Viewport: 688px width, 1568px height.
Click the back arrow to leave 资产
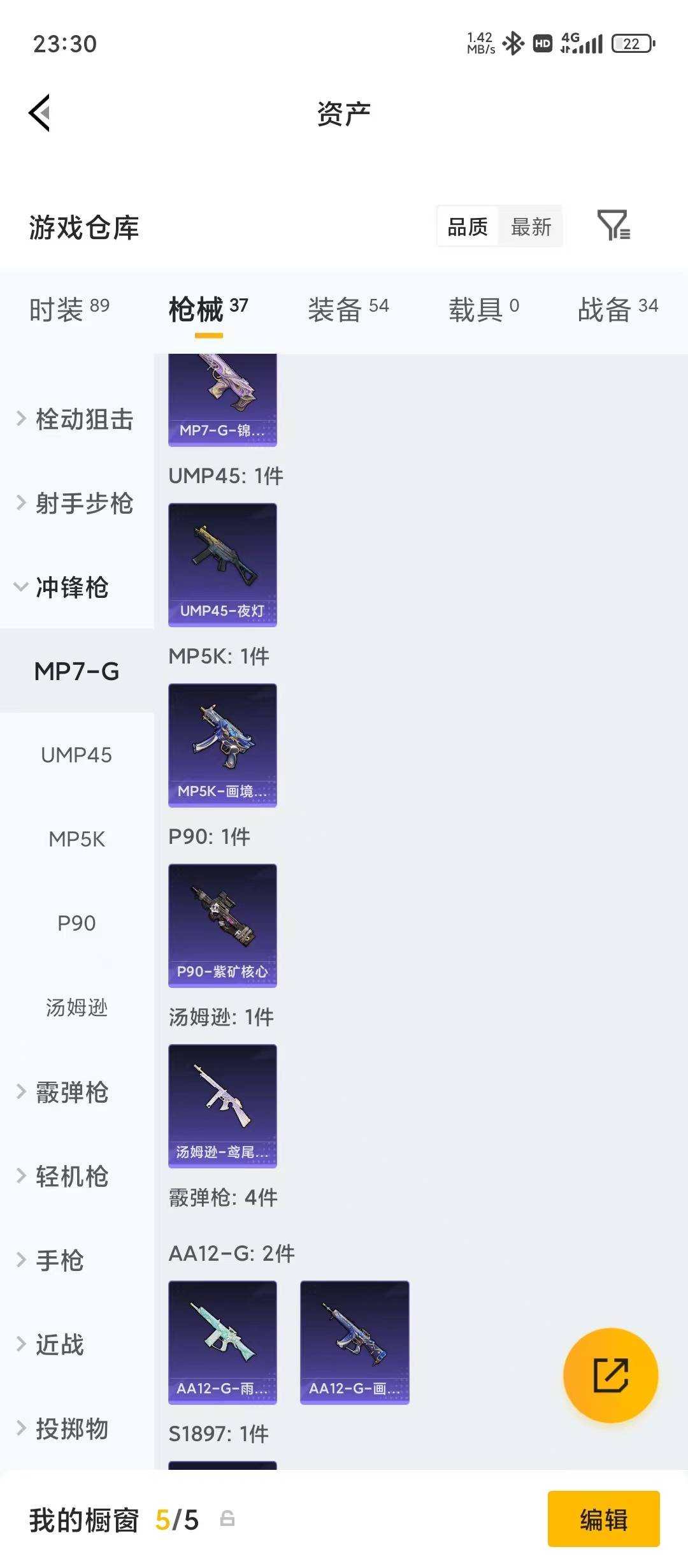click(x=41, y=112)
